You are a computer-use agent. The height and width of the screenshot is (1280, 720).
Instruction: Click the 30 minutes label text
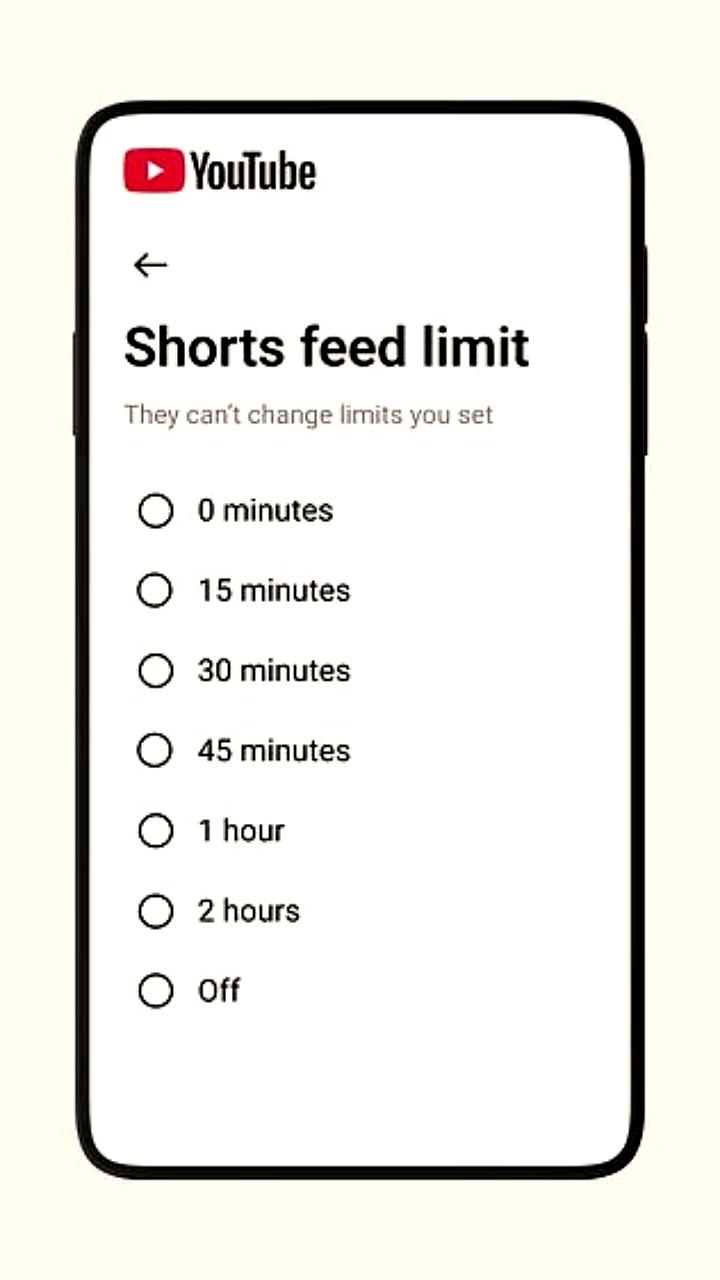coord(272,670)
